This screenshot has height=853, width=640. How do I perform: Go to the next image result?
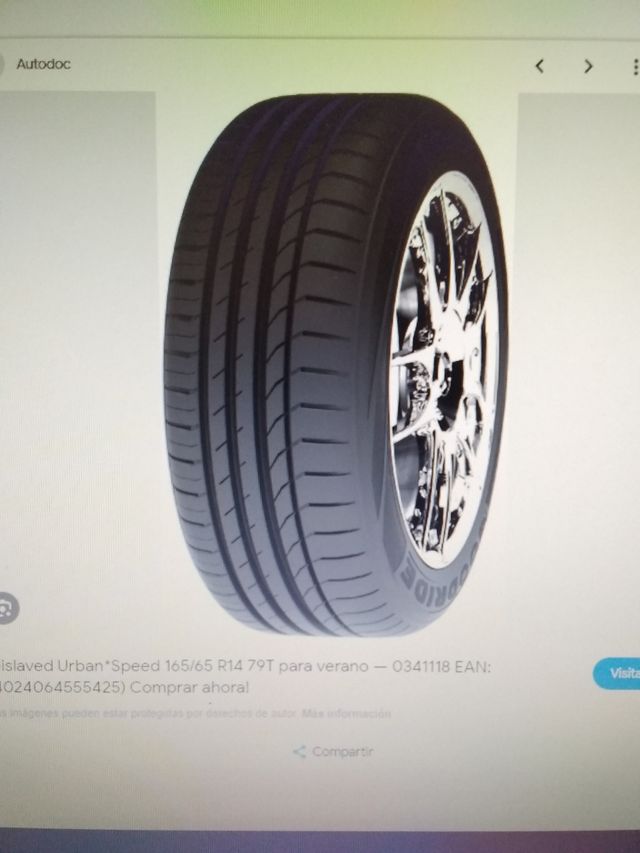[x=589, y=66]
